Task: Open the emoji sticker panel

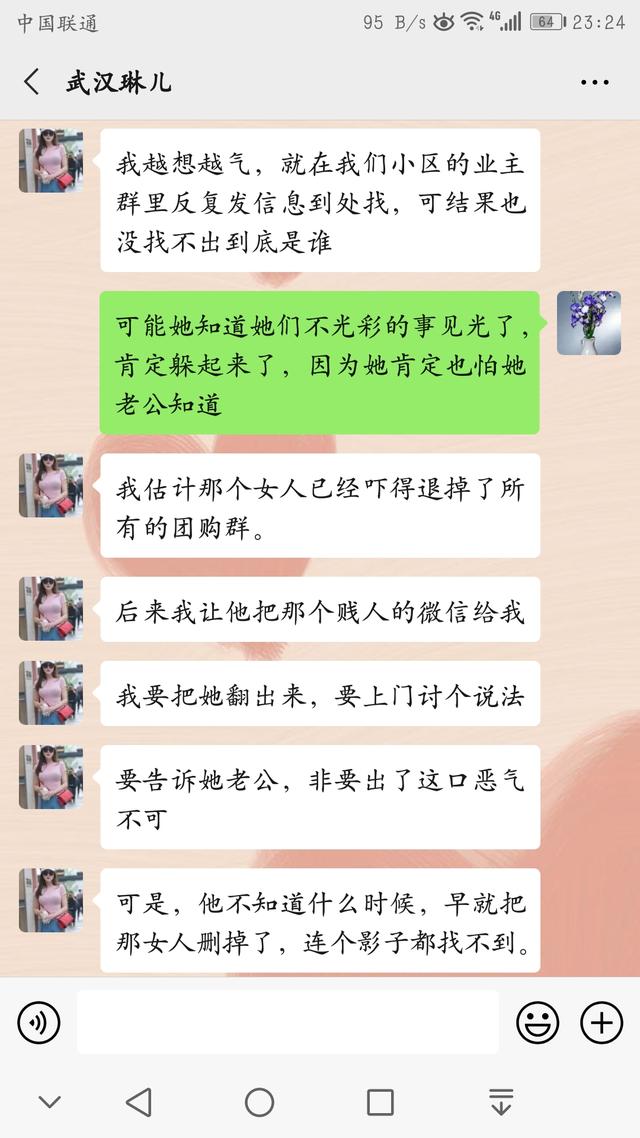Action: [x=537, y=1022]
